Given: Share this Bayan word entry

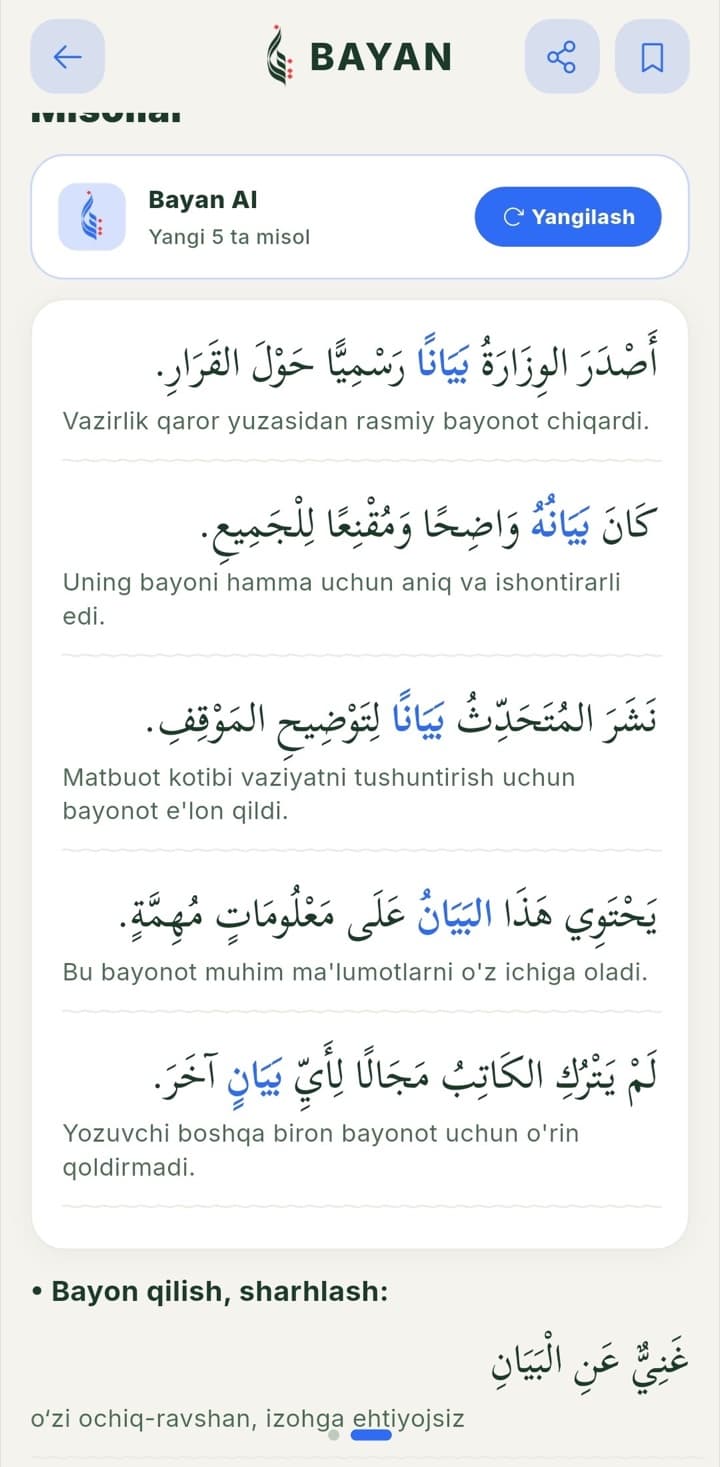Looking at the screenshot, I should pos(562,57).
